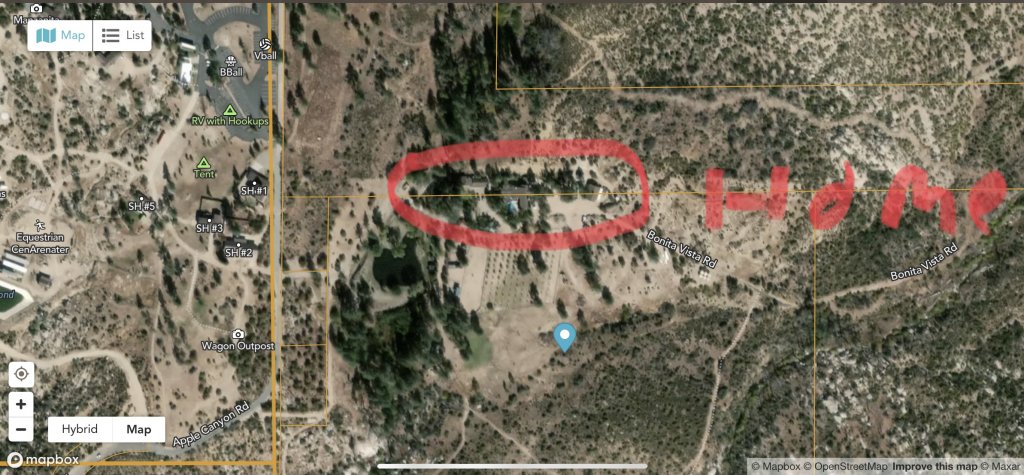Select the Map view tab
Image resolution: width=1024 pixels, height=475 pixels.
point(62,35)
